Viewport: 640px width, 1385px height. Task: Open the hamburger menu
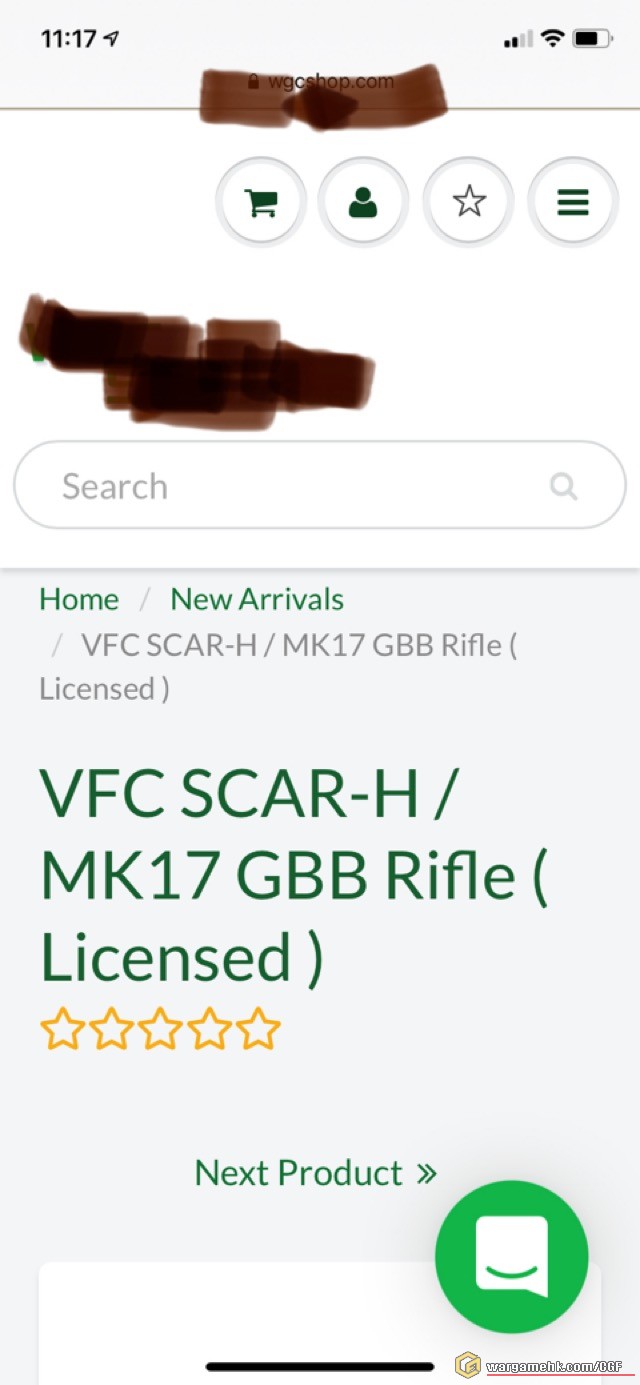573,203
